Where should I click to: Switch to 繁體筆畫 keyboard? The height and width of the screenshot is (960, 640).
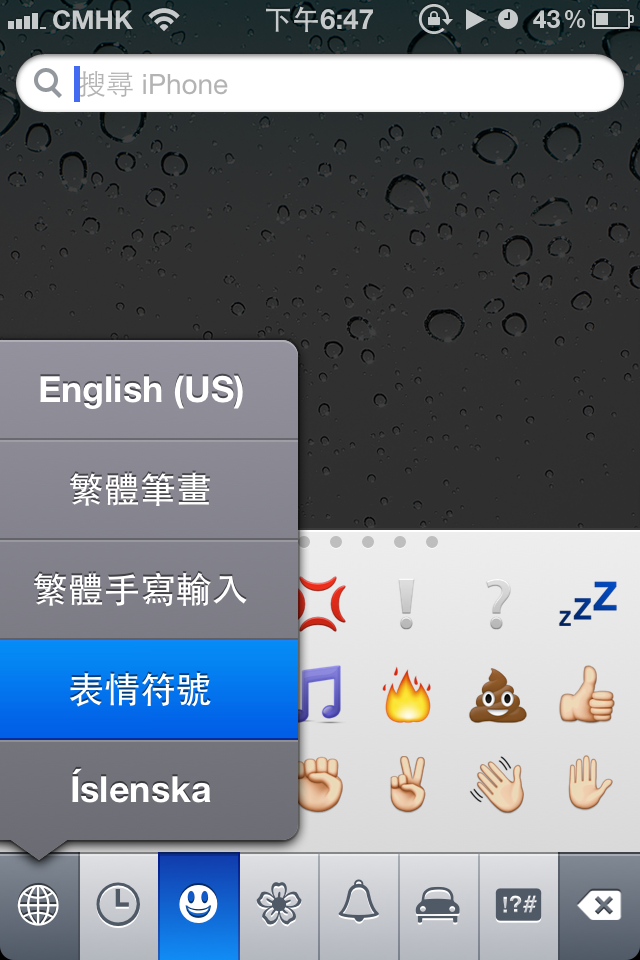(x=141, y=490)
